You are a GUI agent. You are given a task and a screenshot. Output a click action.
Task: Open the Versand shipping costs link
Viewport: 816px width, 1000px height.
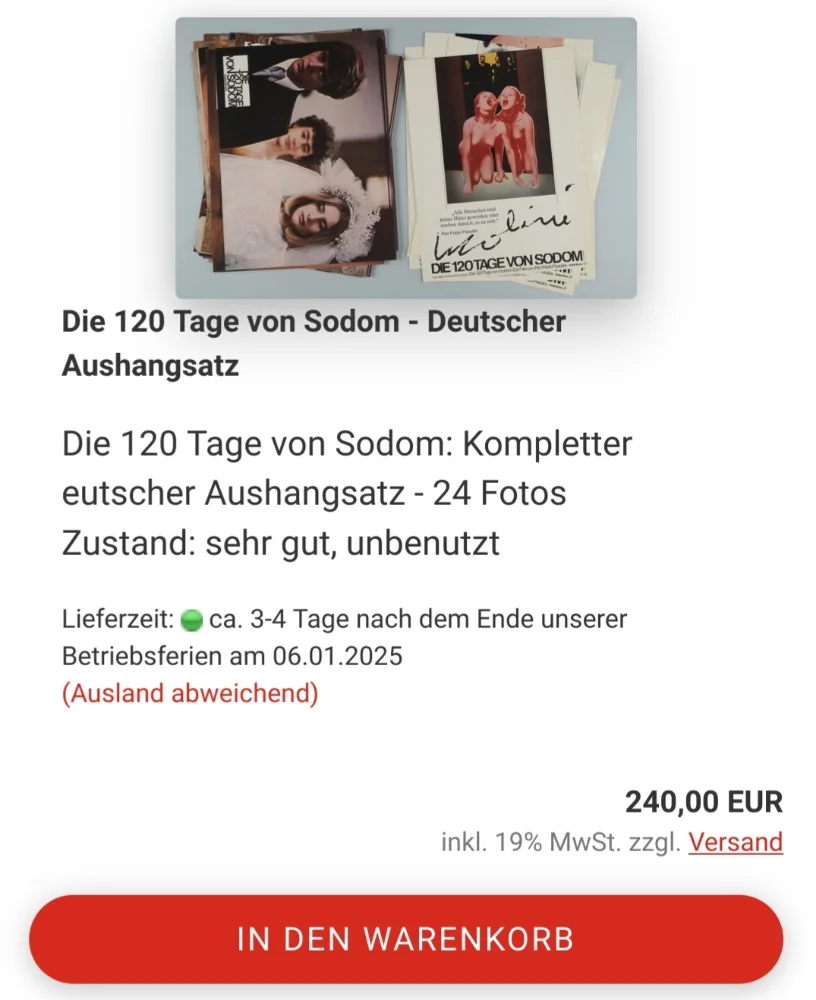coord(735,842)
